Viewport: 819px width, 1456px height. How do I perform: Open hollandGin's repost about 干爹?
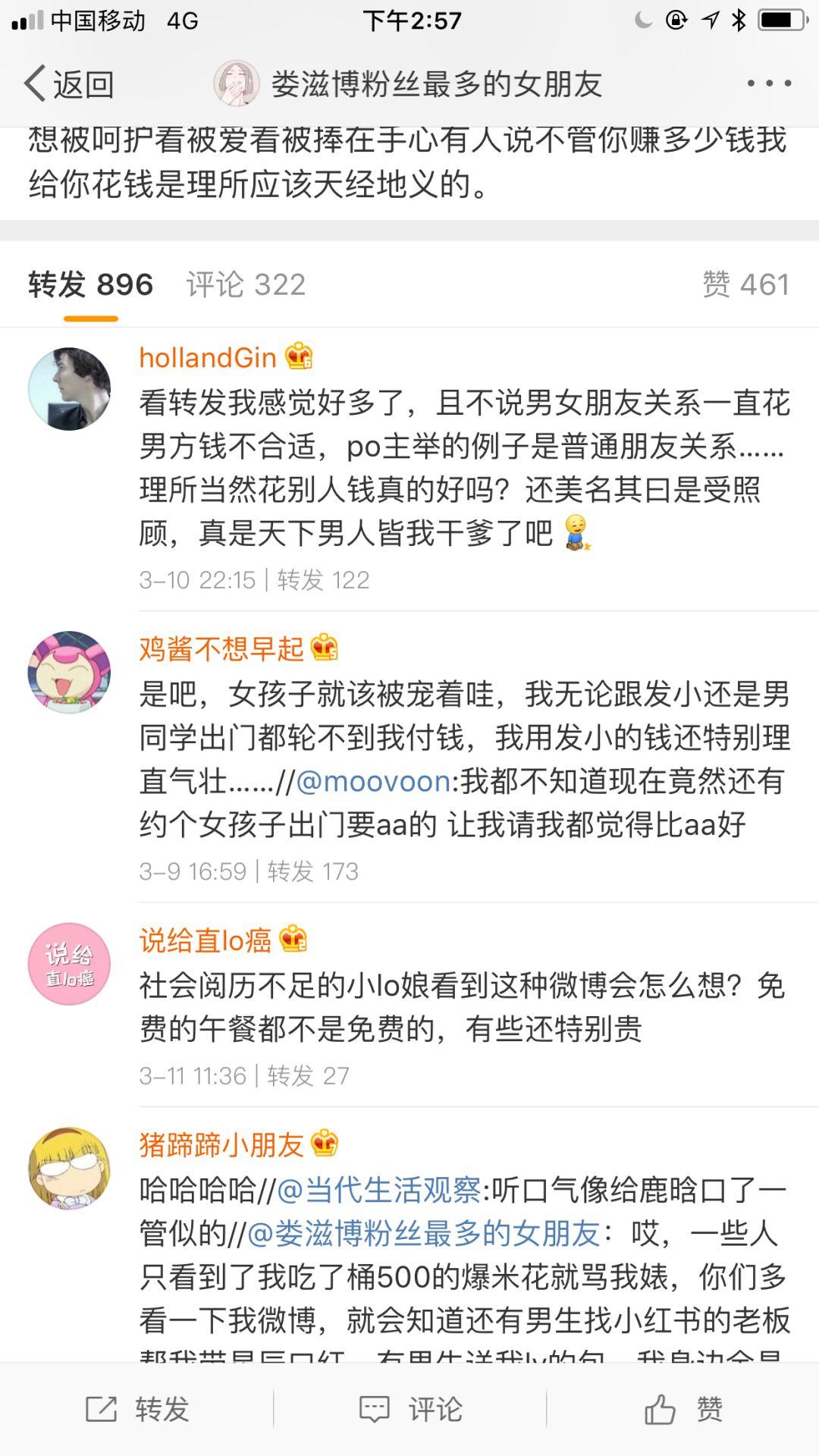pos(463,468)
